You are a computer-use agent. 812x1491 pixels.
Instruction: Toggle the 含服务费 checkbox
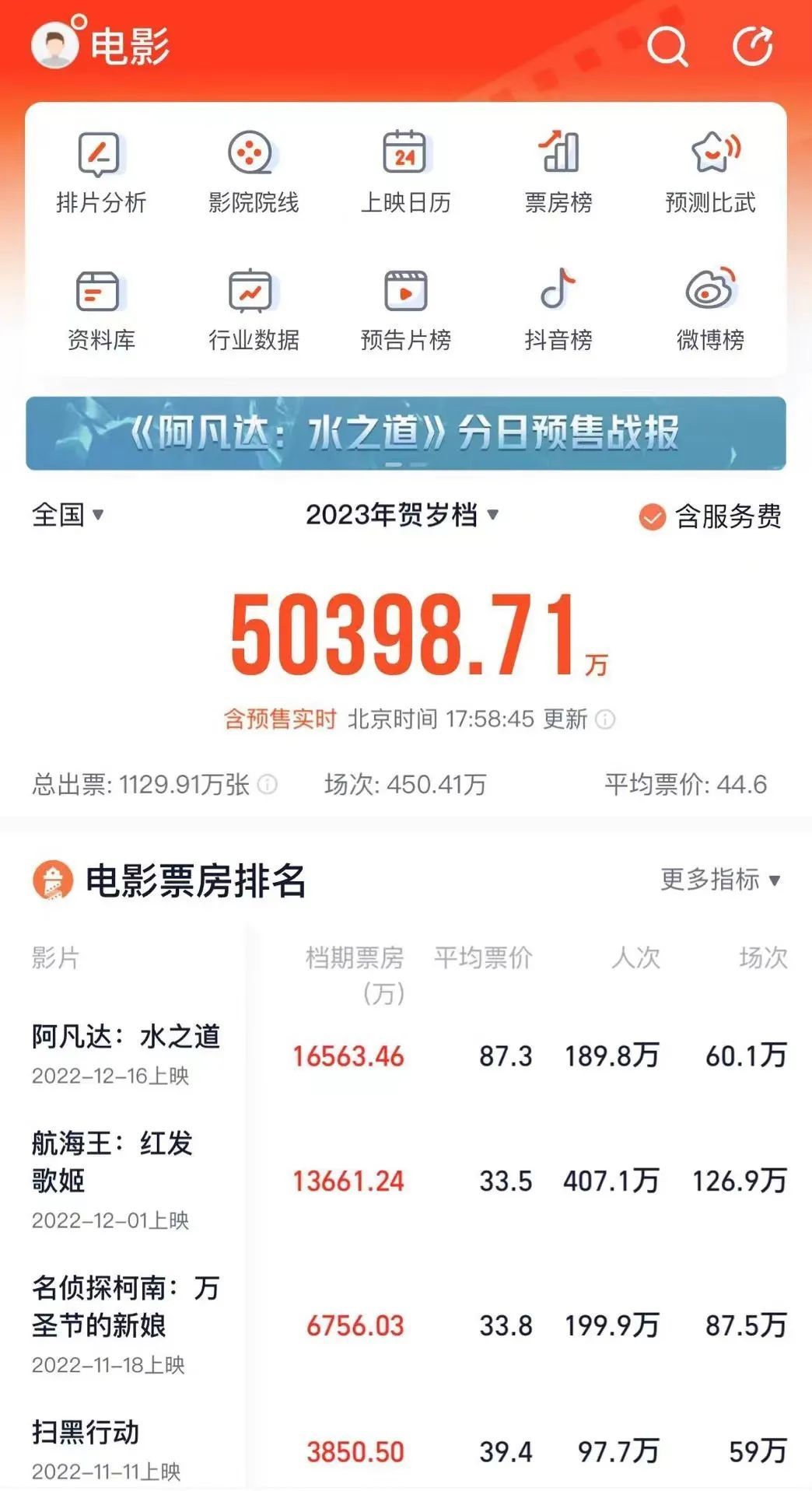653,516
